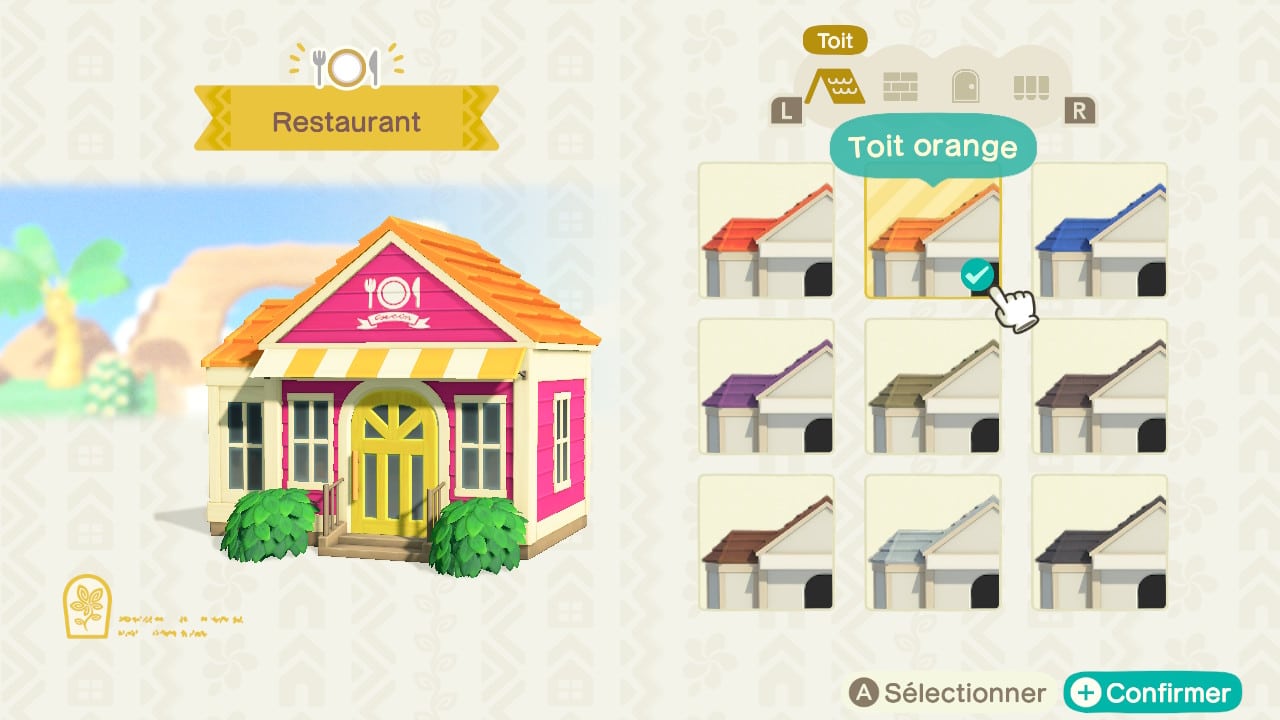1280x720 pixels.
Task: Choose the light blue-gray roof
Action: point(932,543)
